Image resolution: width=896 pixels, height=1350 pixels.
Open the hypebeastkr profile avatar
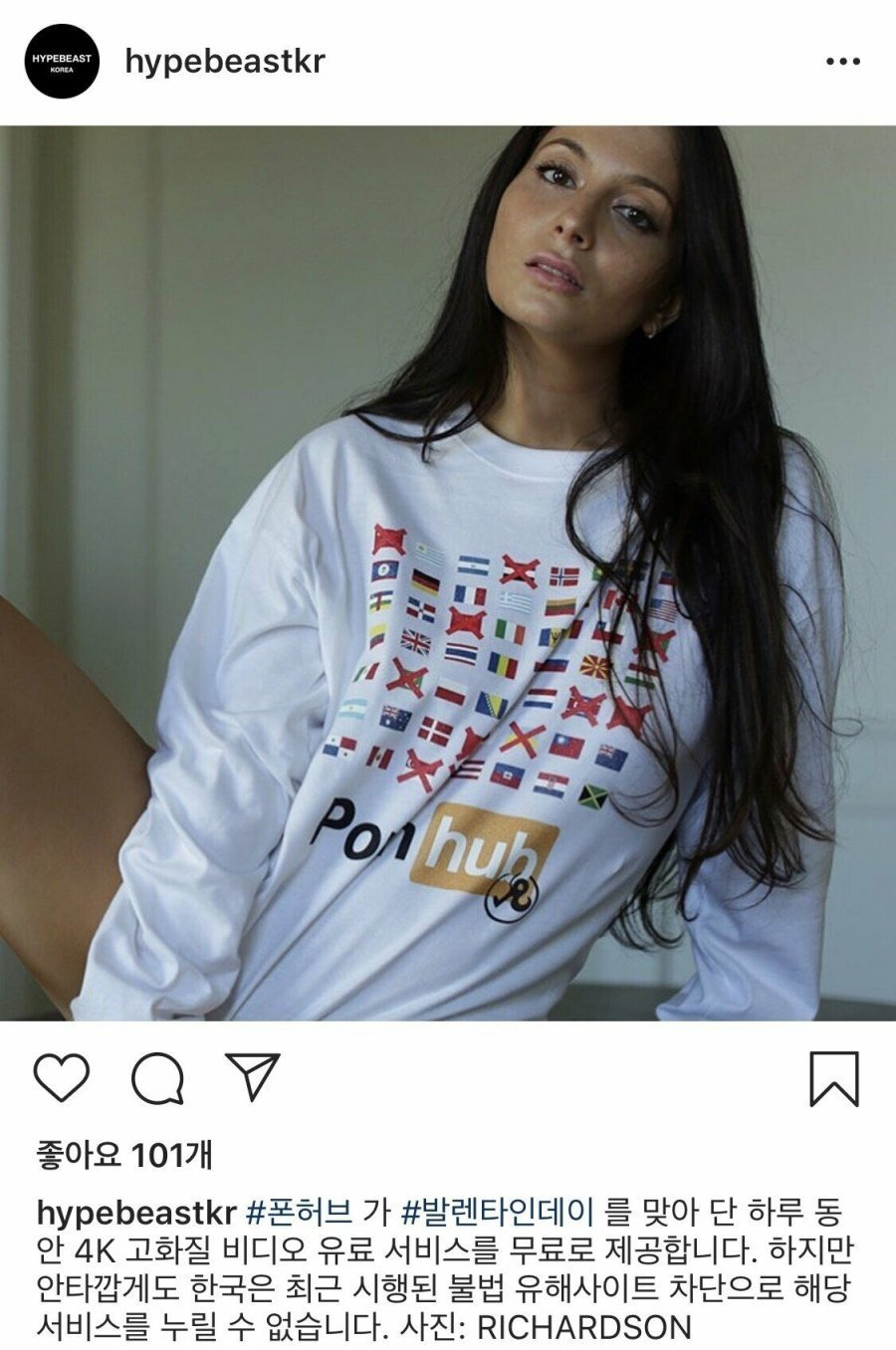coord(62,62)
